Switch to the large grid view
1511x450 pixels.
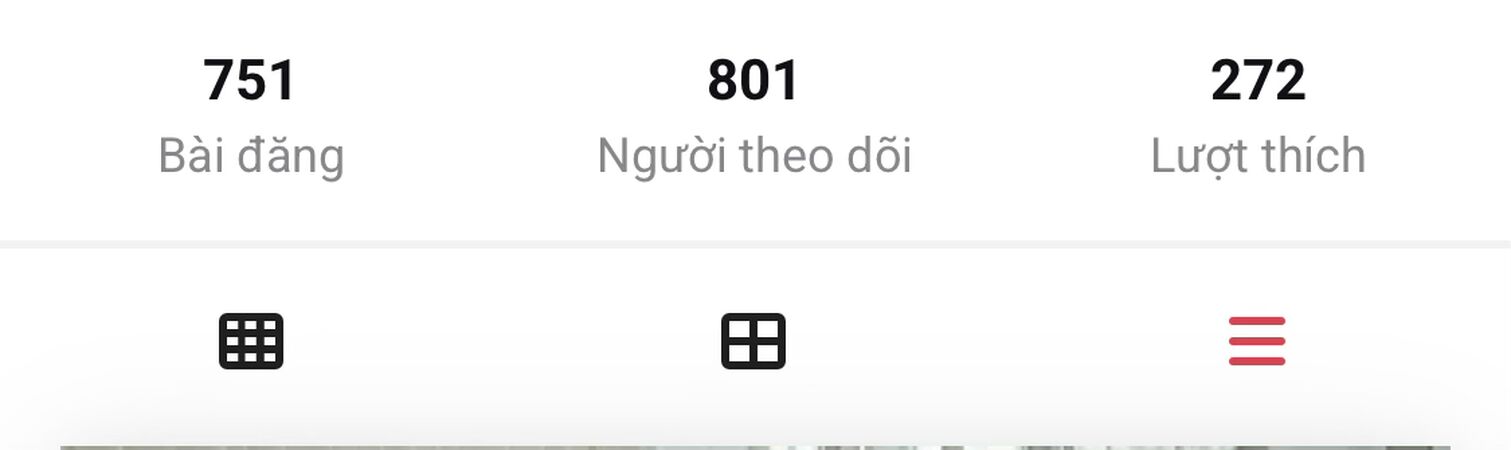pyautogui.click(x=753, y=341)
